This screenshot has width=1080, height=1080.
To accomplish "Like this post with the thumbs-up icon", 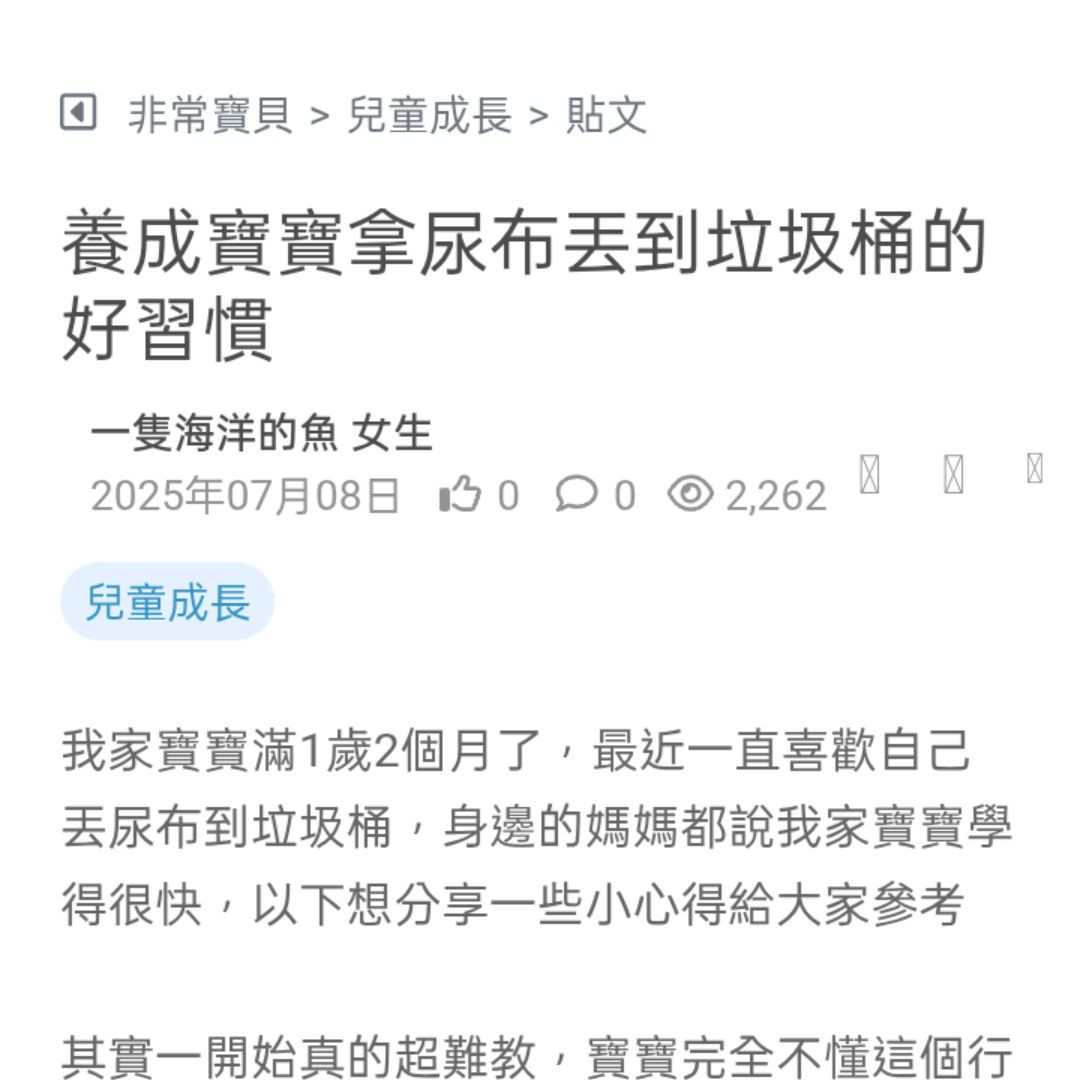I will [x=460, y=494].
